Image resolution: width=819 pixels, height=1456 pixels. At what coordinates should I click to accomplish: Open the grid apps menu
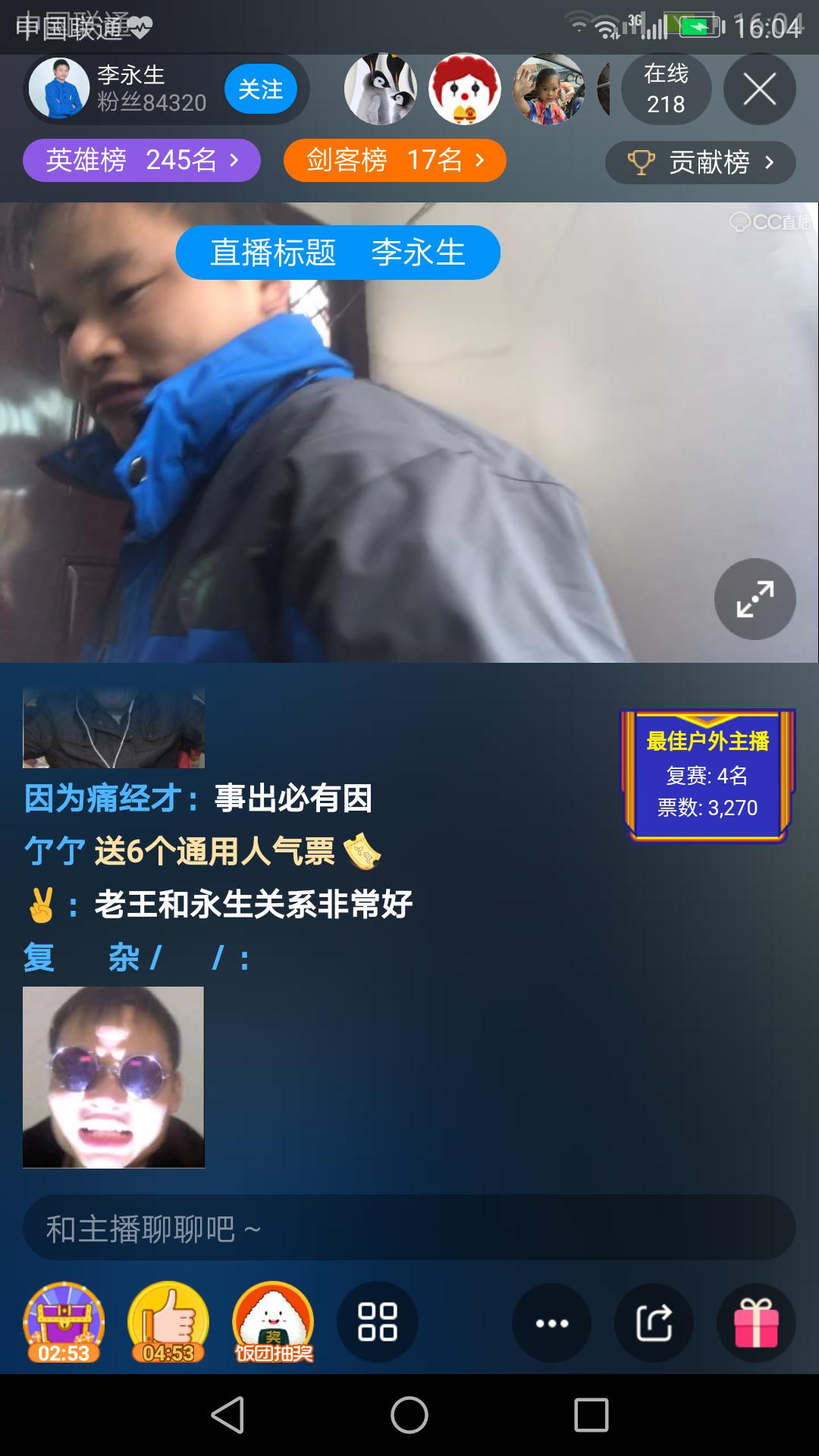[x=377, y=1323]
